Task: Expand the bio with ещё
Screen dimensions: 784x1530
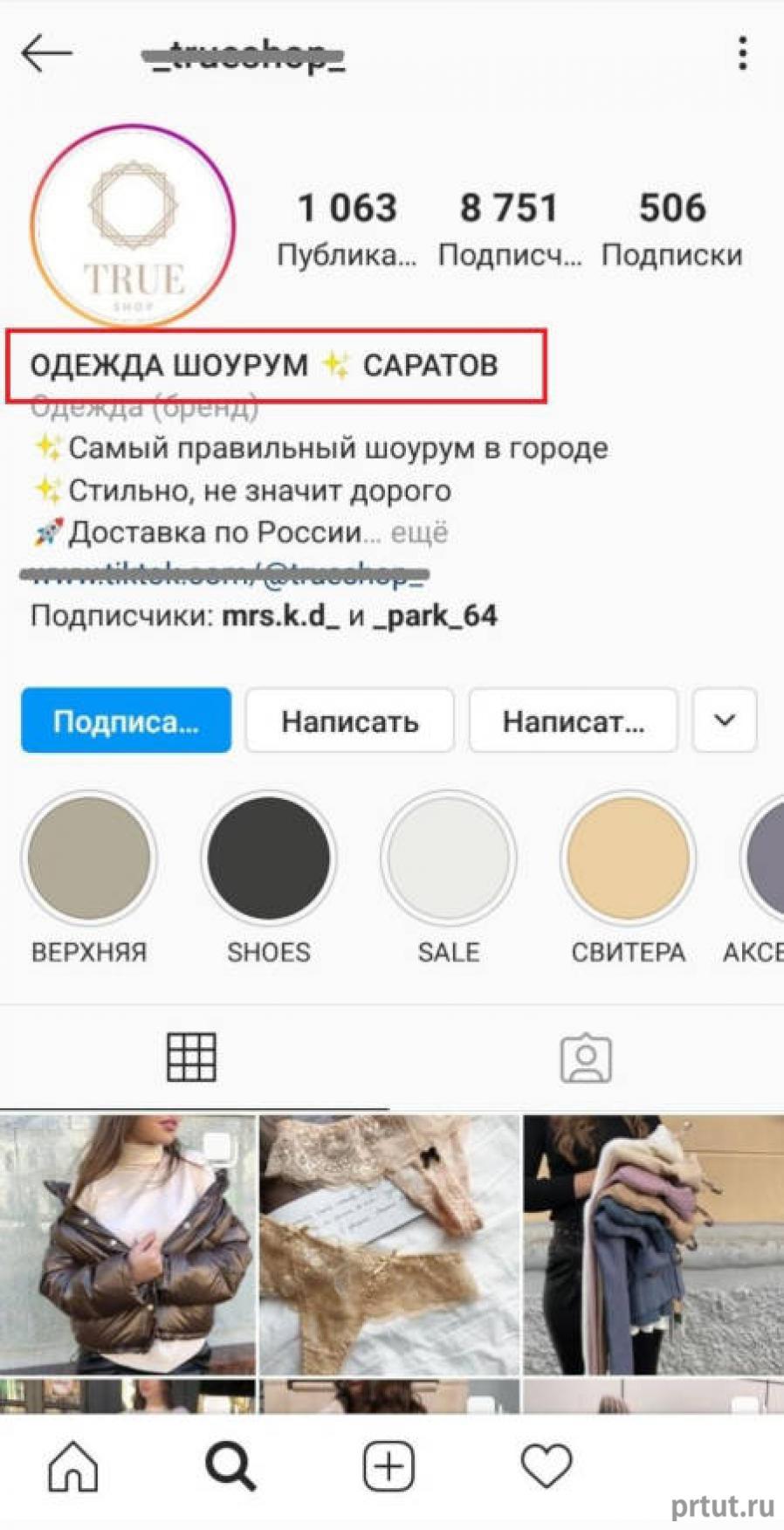Action: click(x=419, y=533)
